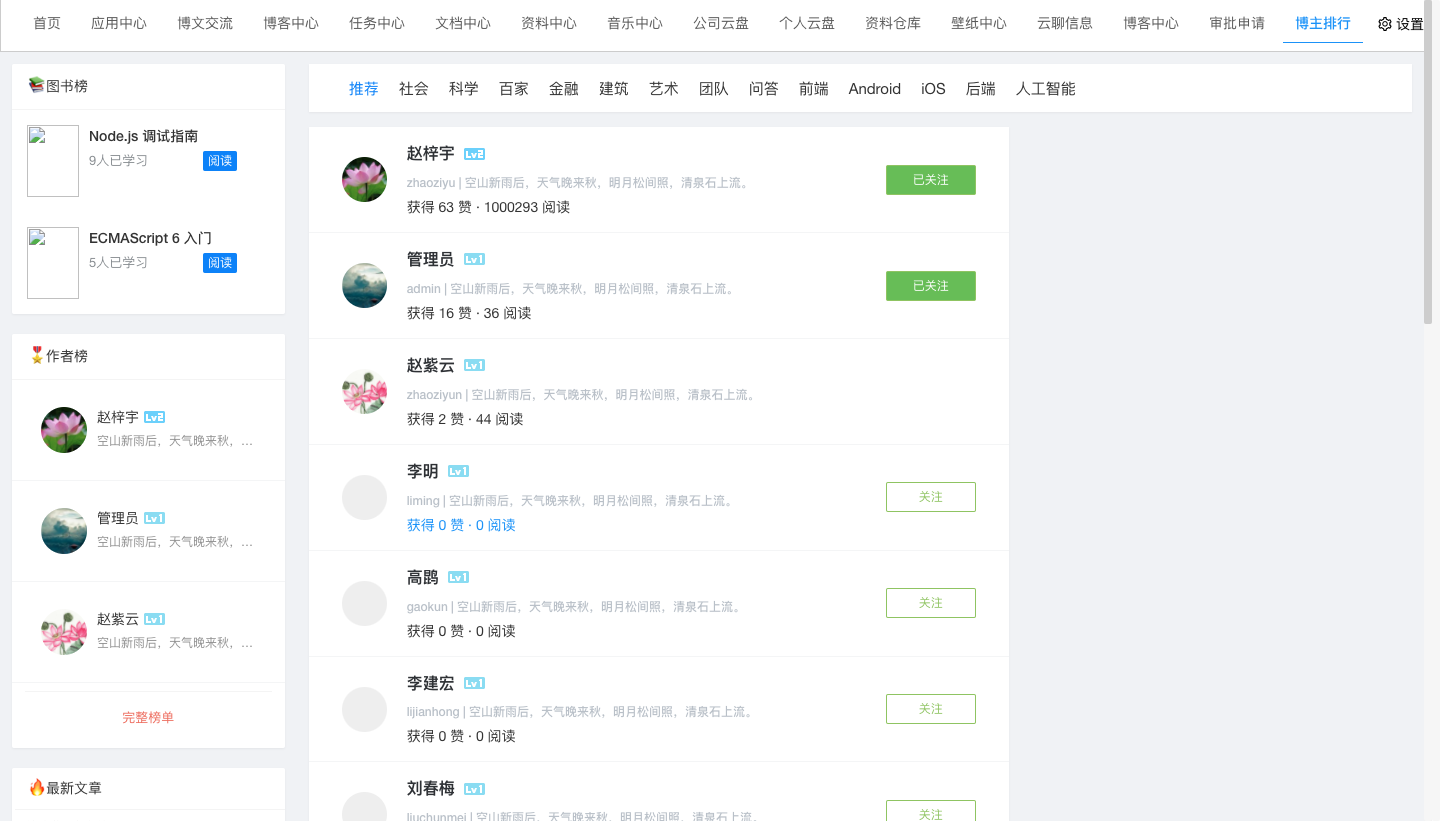
Task: Tap 阅读 for ECMAScript 6 入门
Action: [220, 263]
